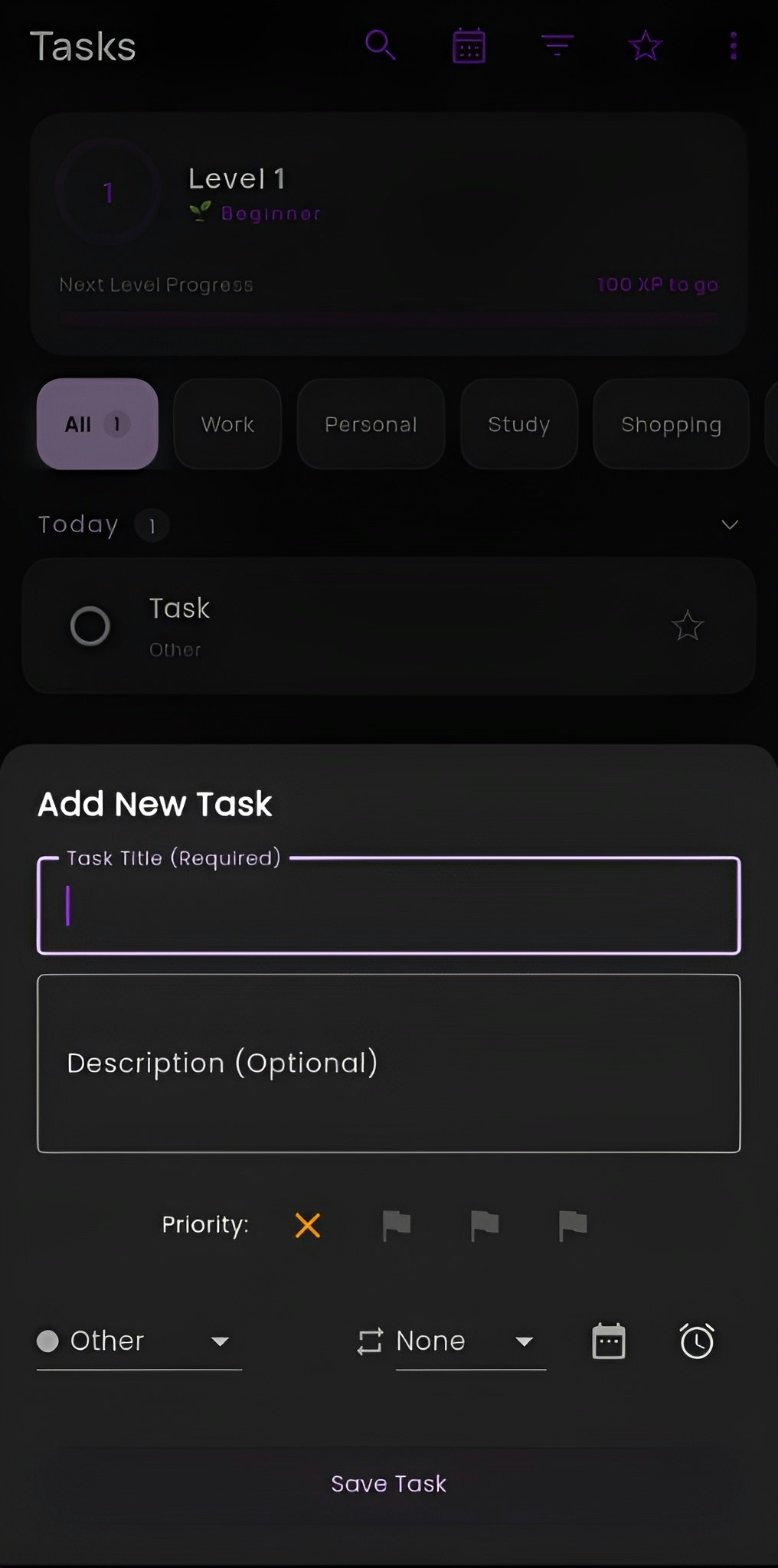Select the All category filter
The height and width of the screenshot is (1568, 778).
click(97, 424)
